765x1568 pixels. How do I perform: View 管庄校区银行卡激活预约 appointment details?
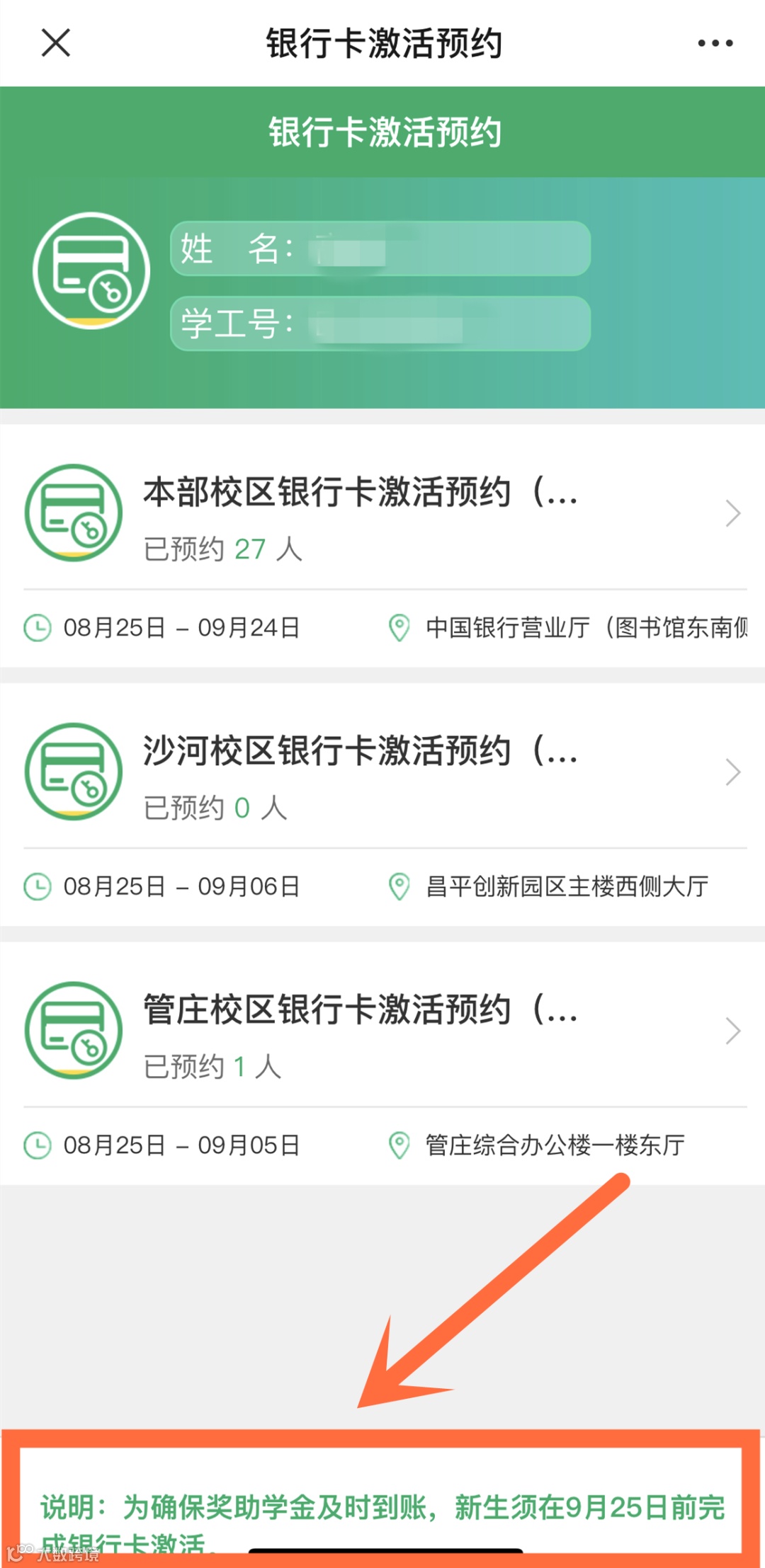pyautogui.click(x=382, y=1030)
